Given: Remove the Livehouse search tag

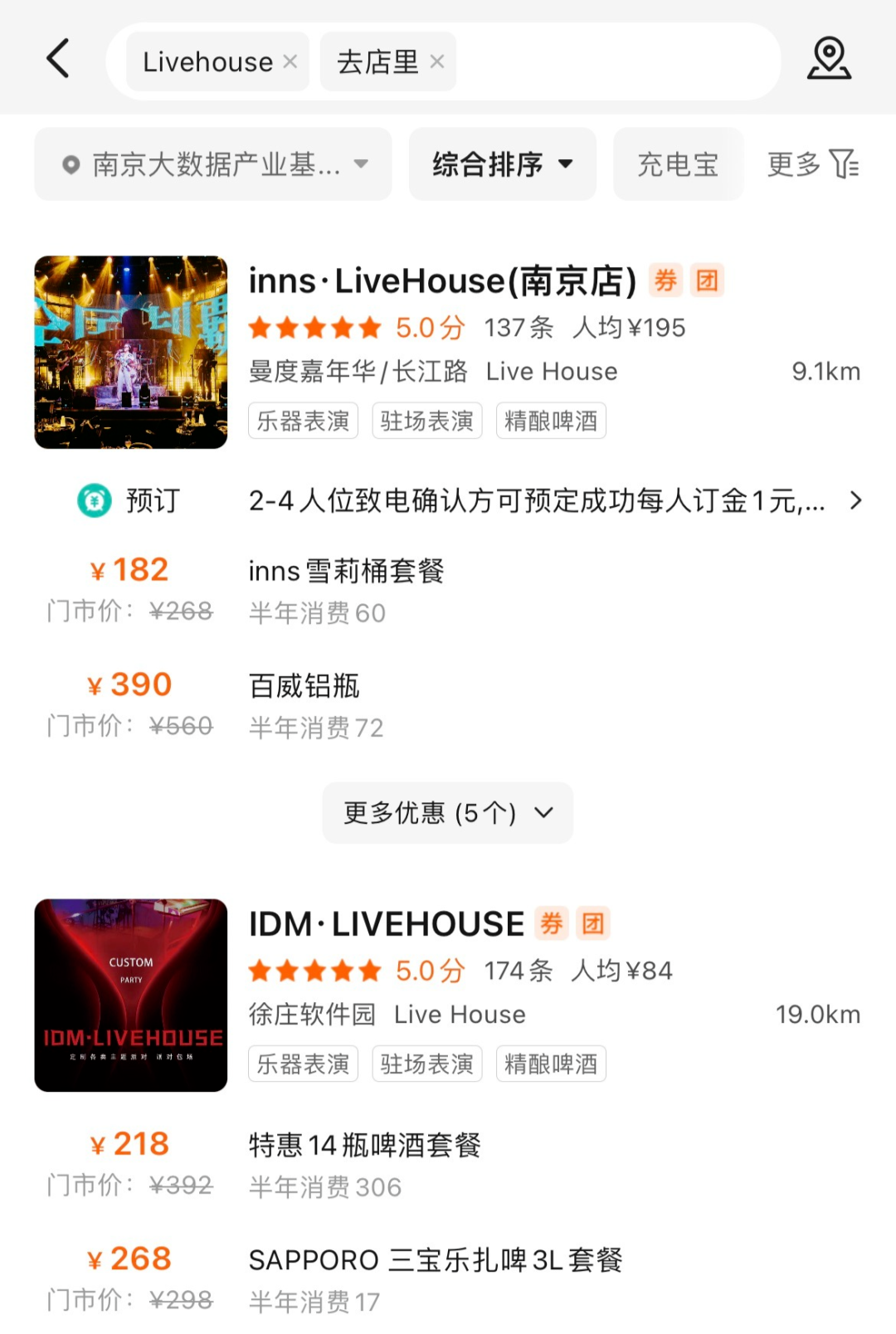Looking at the screenshot, I should (x=290, y=61).
